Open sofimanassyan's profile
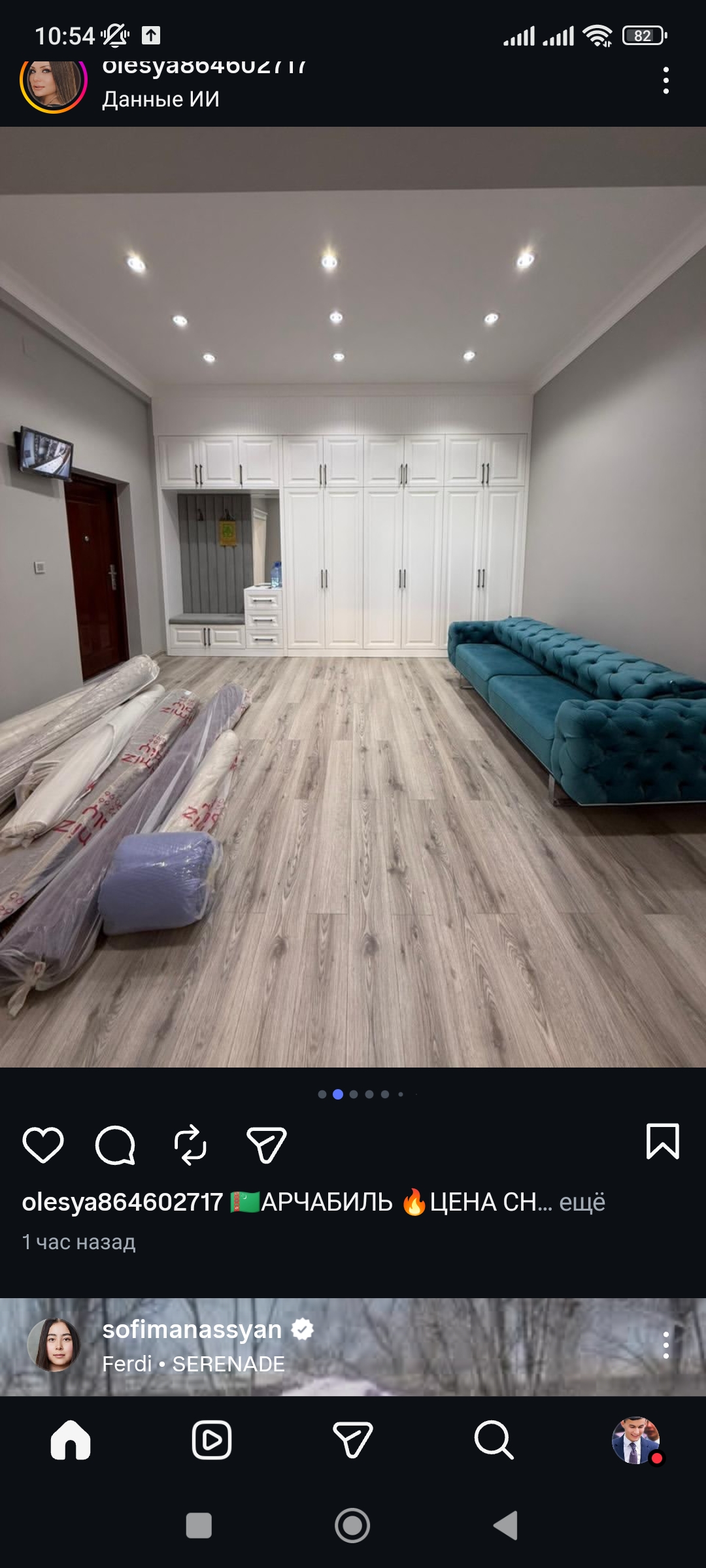This screenshot has width=706, height=1568. click(x=192, y=1330)
